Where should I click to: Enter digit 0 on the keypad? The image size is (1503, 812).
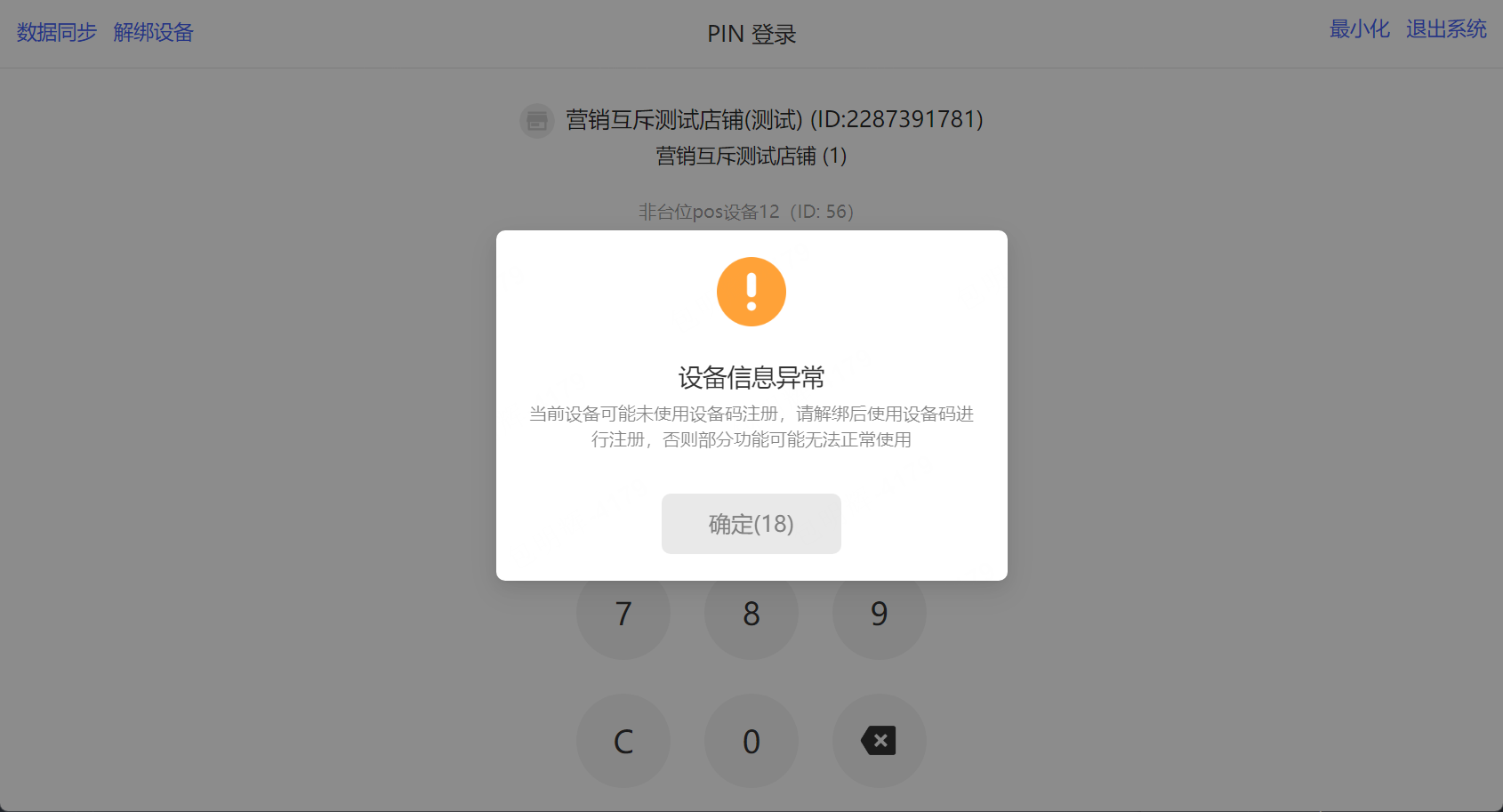click(751, 741)
